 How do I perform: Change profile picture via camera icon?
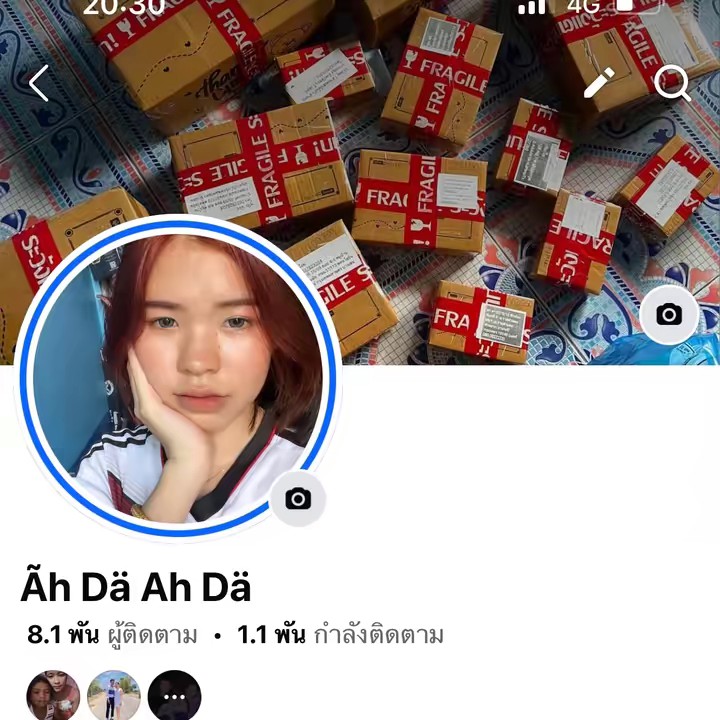(x=298, y=498)
